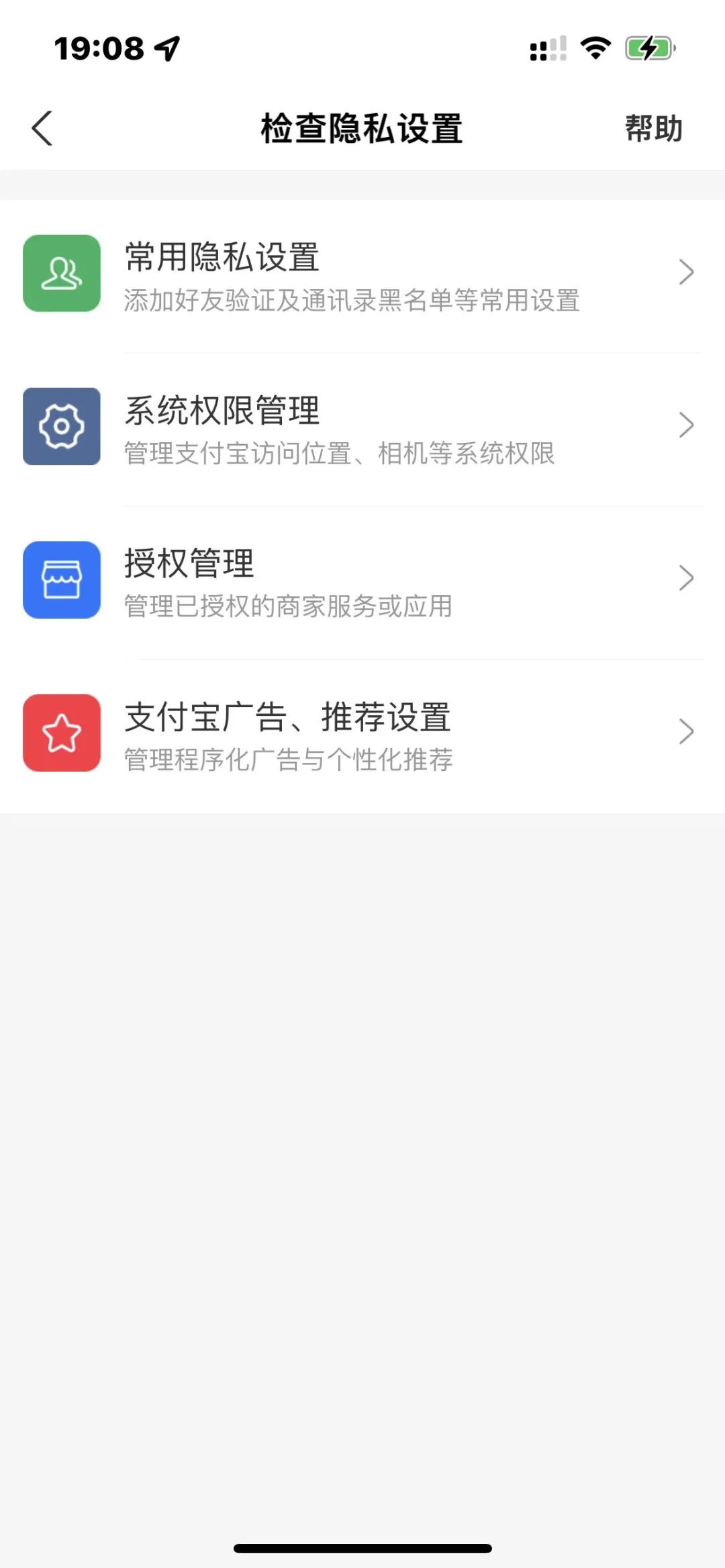Tap the cellular signal bars indicator
The height and width of the screenshot is (1568, 725).
[546, 47]
